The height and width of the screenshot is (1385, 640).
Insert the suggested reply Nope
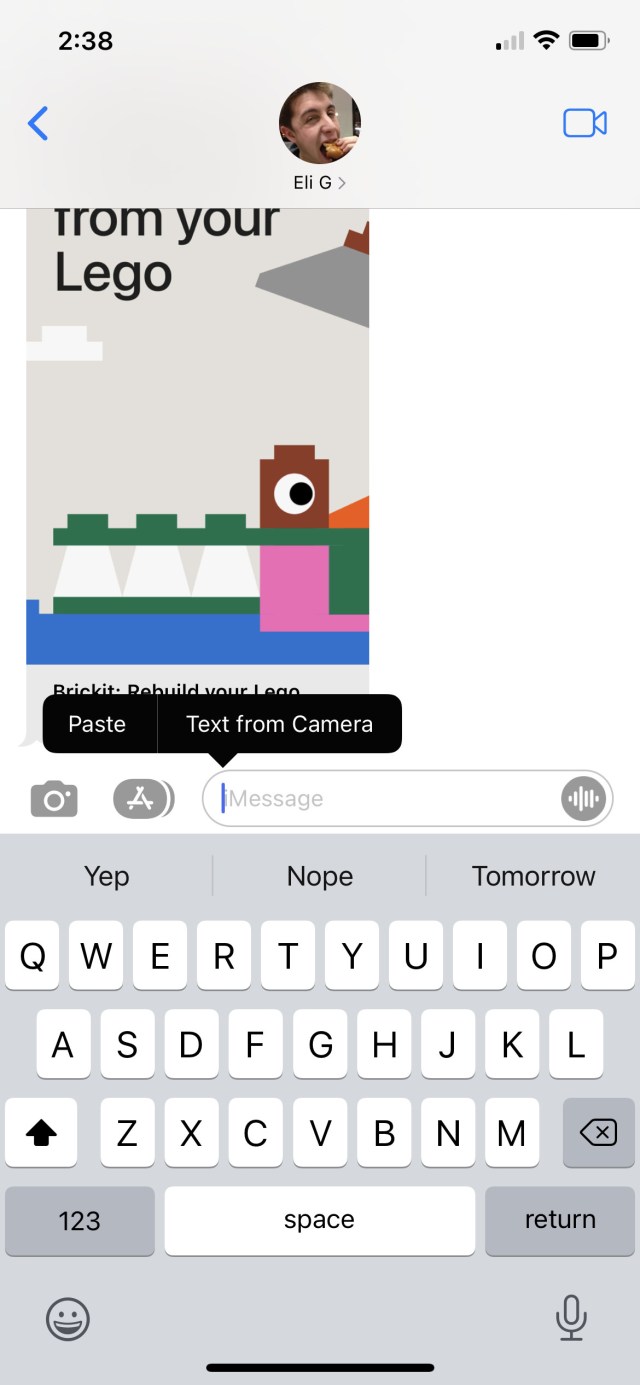click(x=320, y=876)
